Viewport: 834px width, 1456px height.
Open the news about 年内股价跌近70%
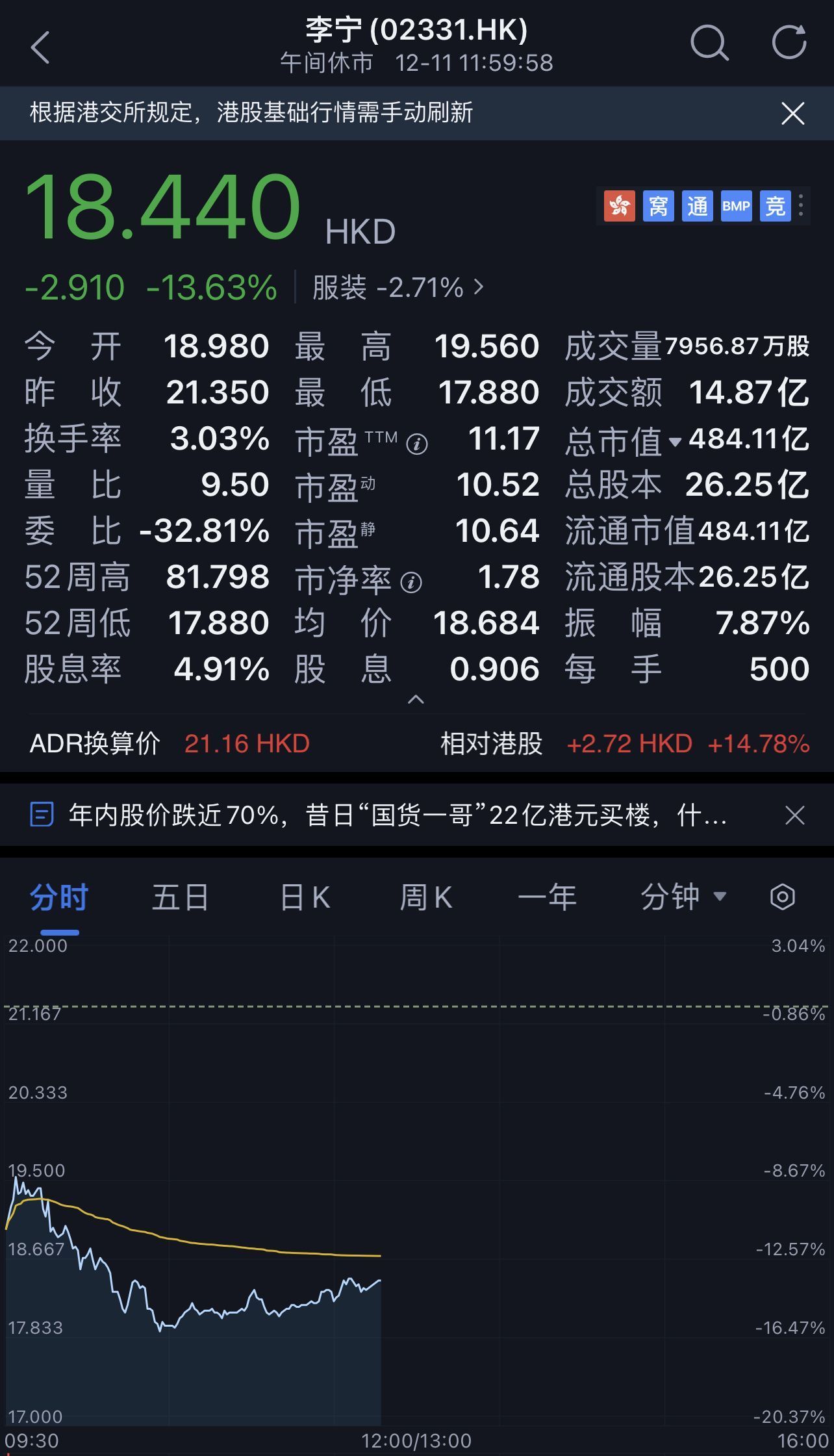click(x=398, y=815)
